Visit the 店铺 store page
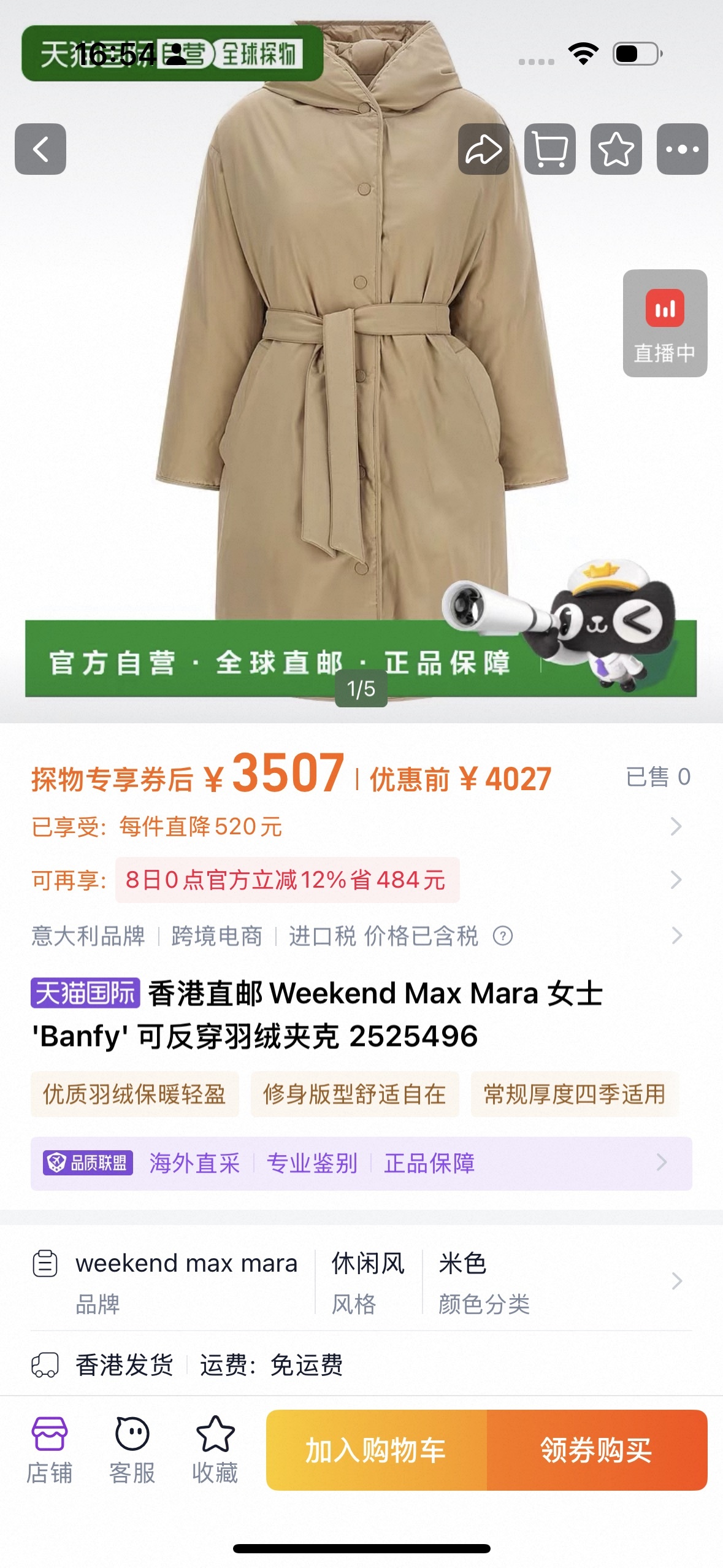 49,1450
